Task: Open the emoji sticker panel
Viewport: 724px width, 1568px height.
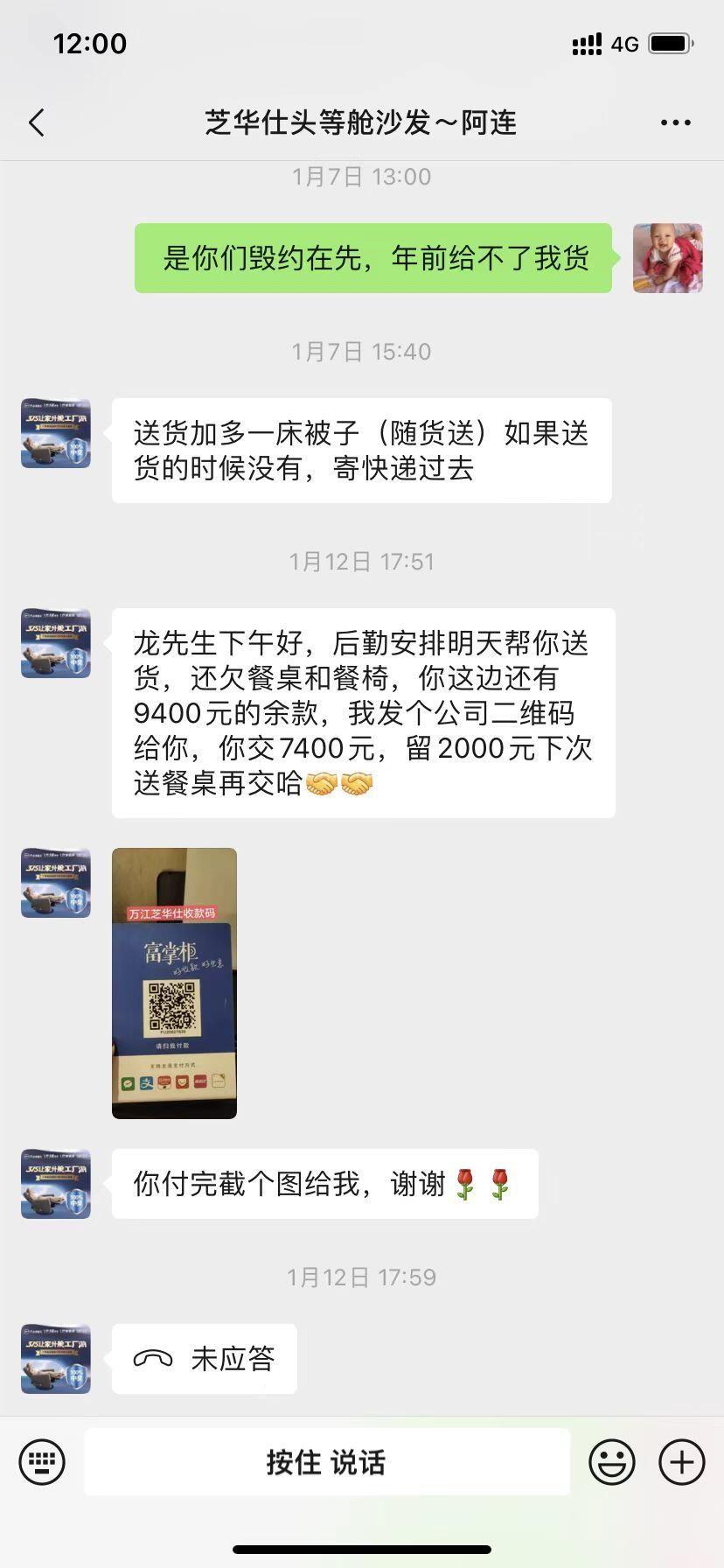Action: click(x=611, y=1461)
